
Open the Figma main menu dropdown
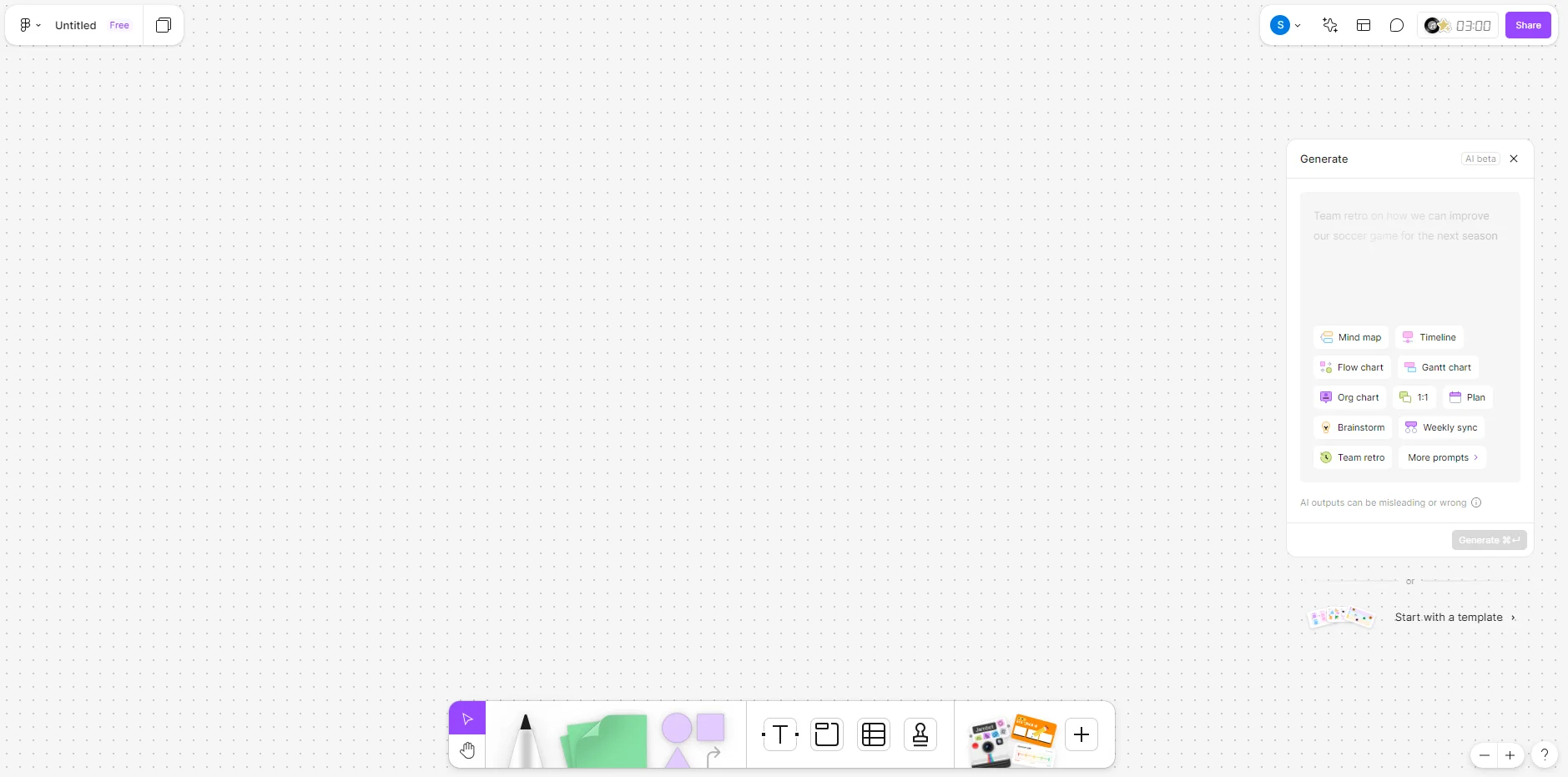[x=30, y=25]
